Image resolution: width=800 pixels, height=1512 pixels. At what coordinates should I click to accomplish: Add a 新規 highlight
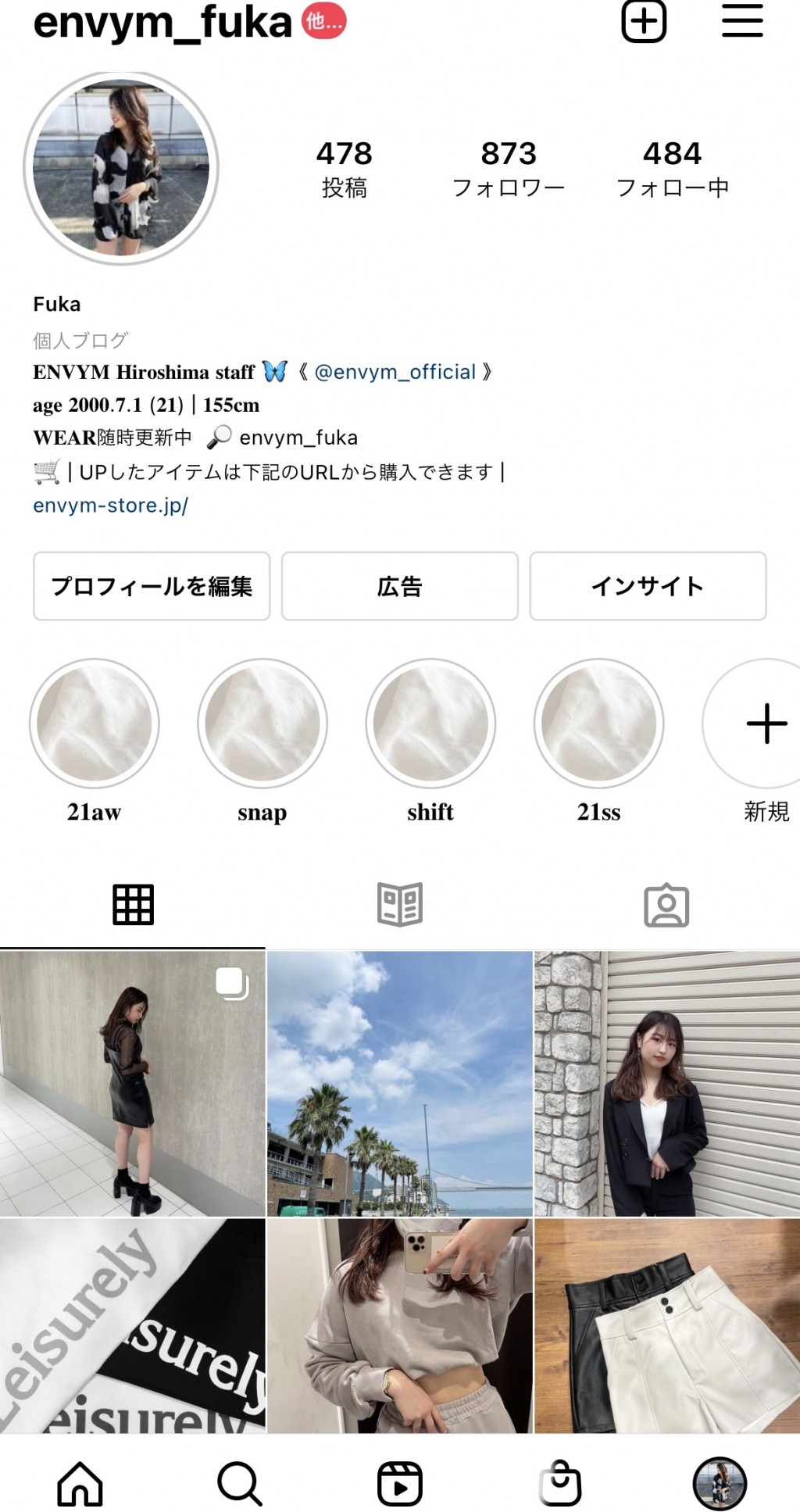766,724
